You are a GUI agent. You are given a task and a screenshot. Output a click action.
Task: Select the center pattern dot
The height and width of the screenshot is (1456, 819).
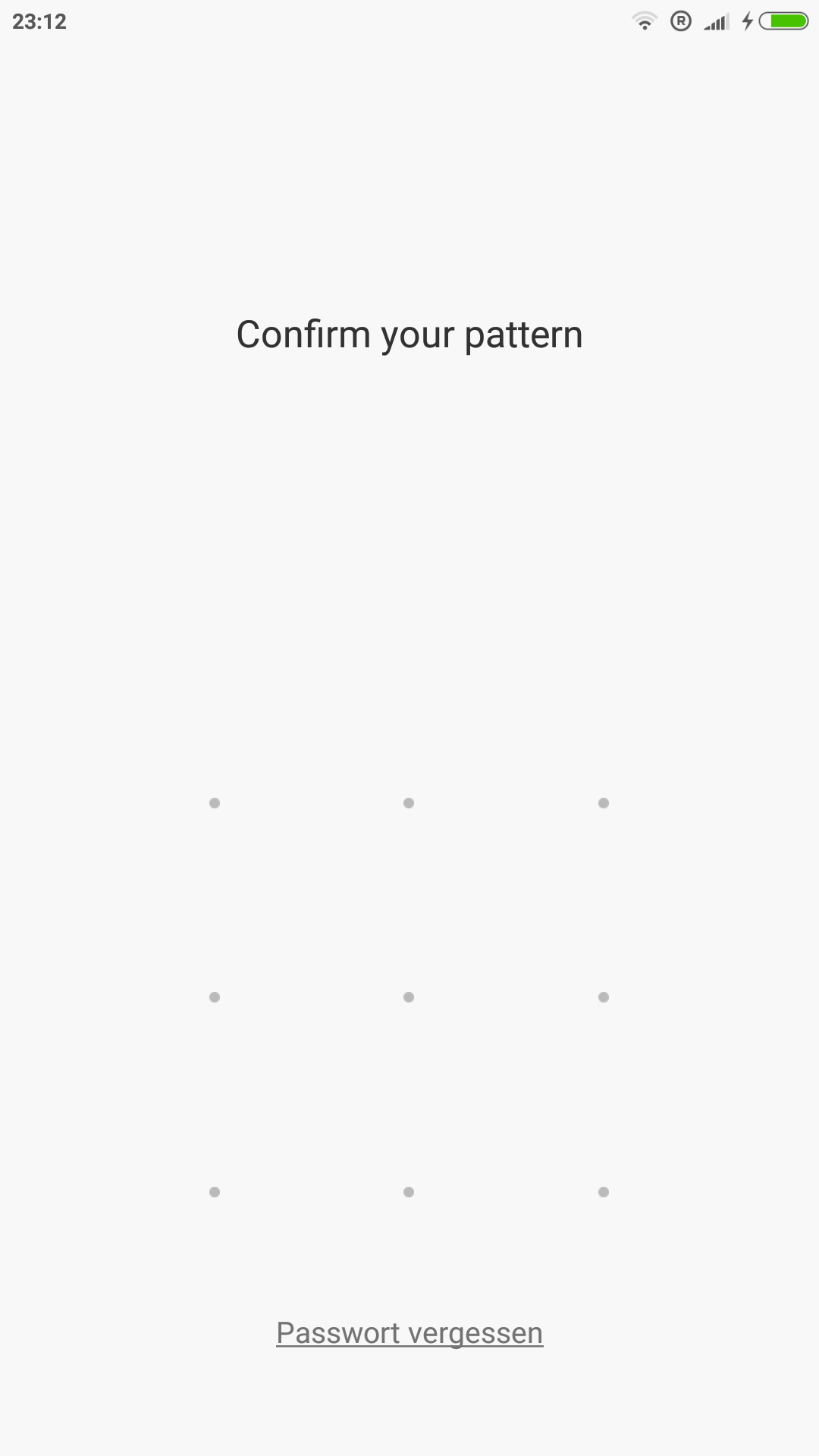coord(409,997)
